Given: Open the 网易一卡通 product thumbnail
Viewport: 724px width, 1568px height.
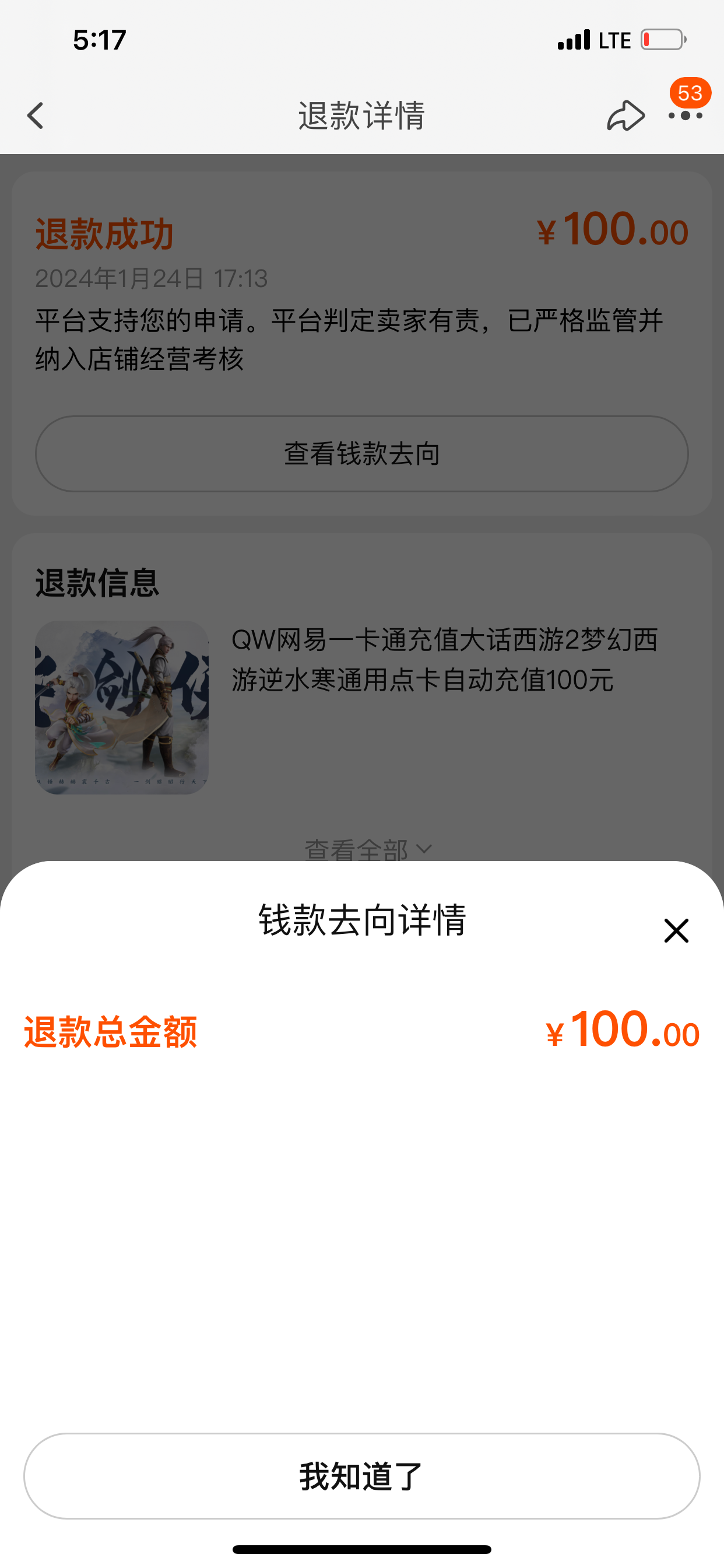Looking at the screenshot, I should click(122, 708).
